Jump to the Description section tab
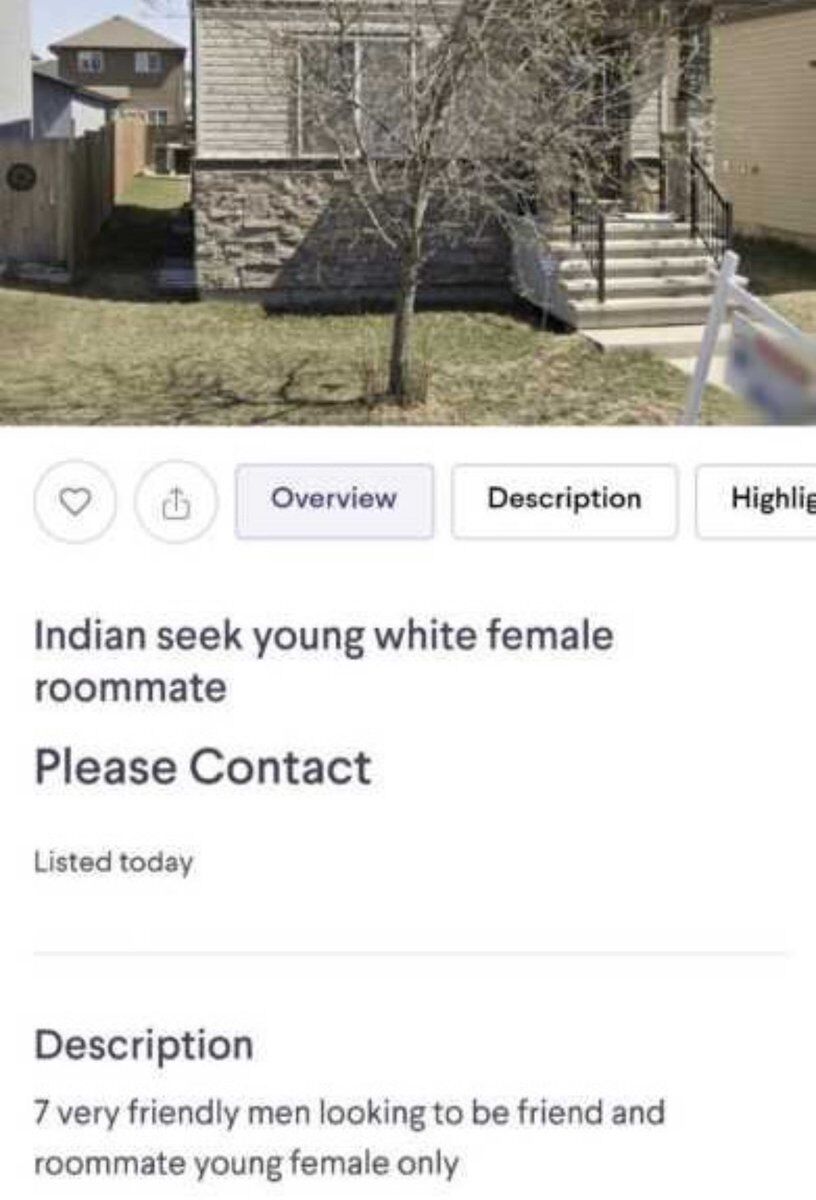This screenshot has width=816, height=1200. point(564,500)
